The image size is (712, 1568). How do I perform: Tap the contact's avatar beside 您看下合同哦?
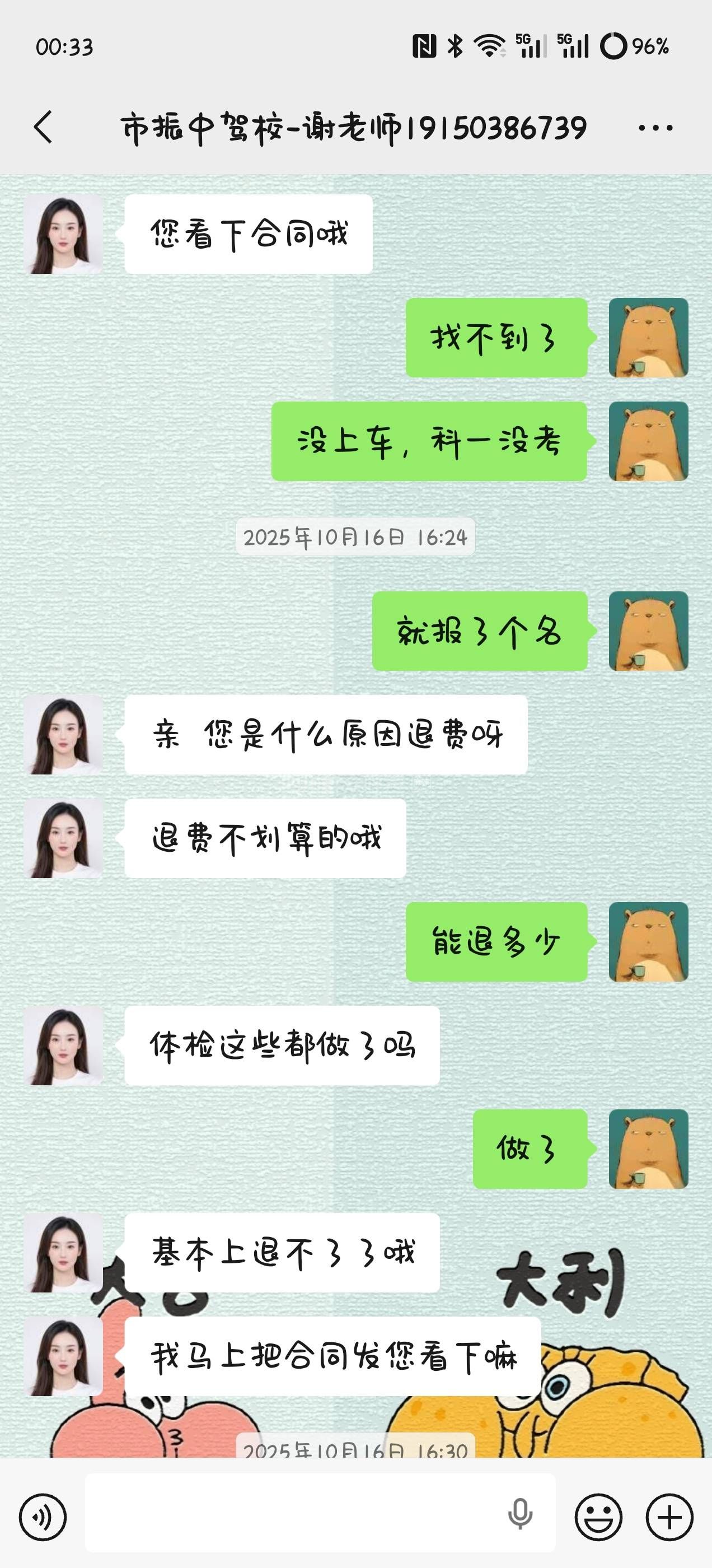[x=63, y=234]
